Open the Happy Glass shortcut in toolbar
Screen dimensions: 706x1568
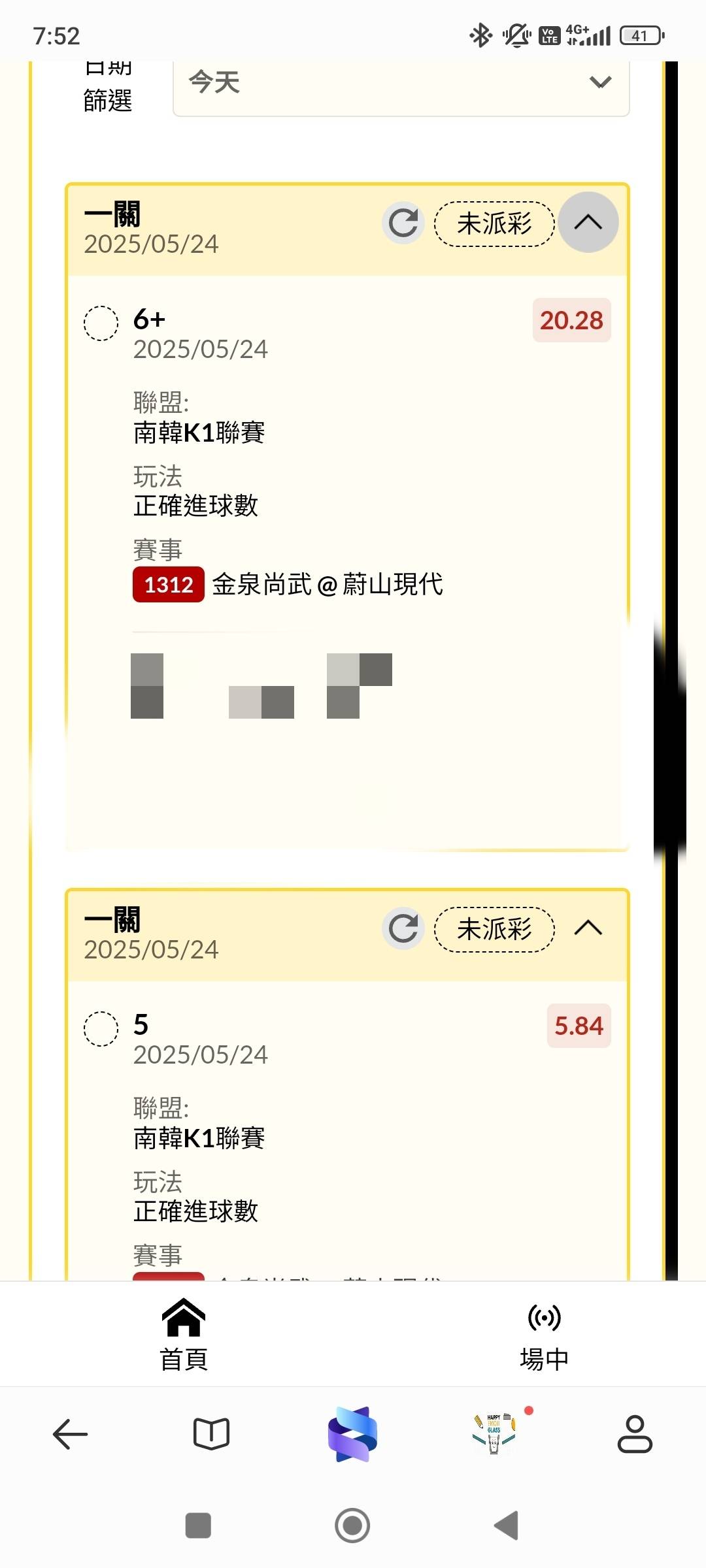pos(494,1433)
